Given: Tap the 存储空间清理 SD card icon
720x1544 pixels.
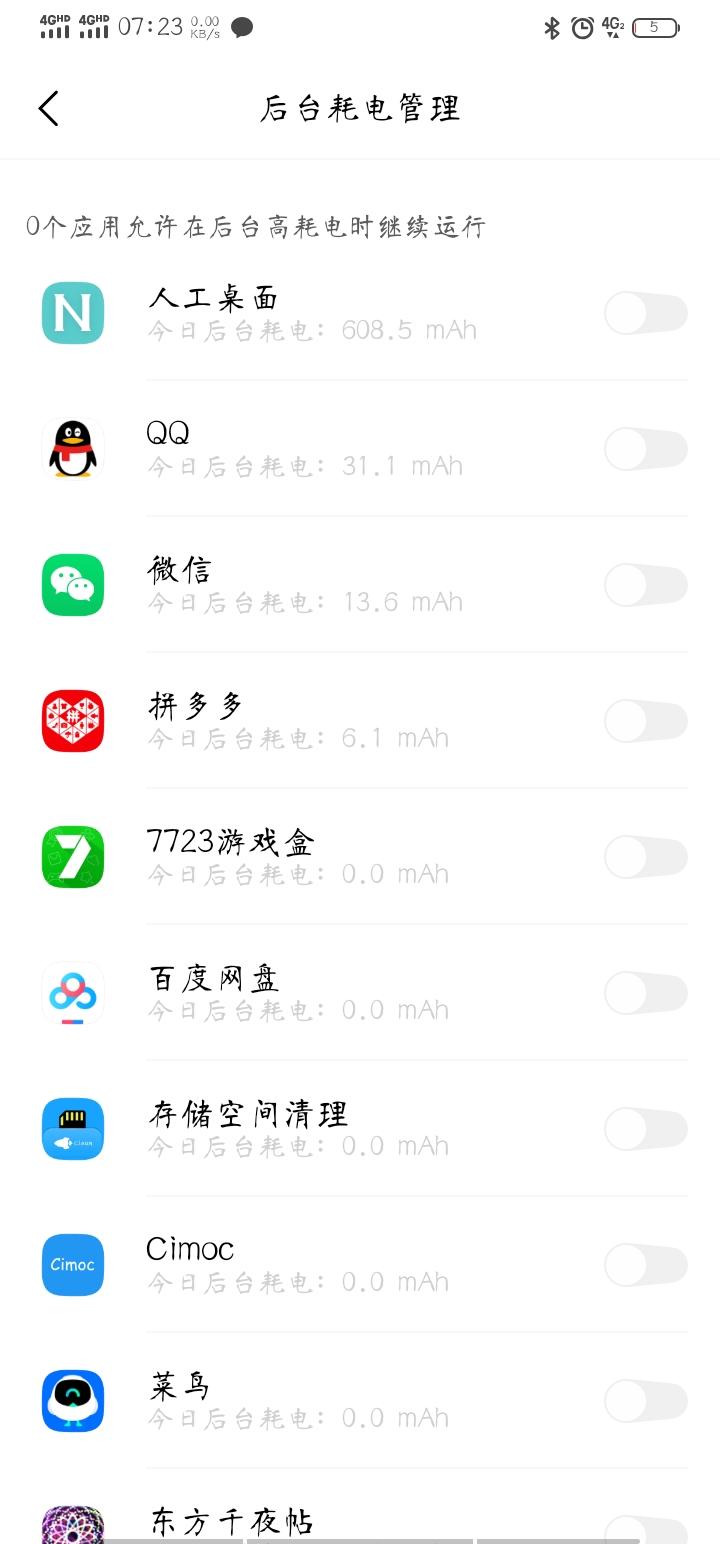Looking at the screenshot, I should [72, 1129].
